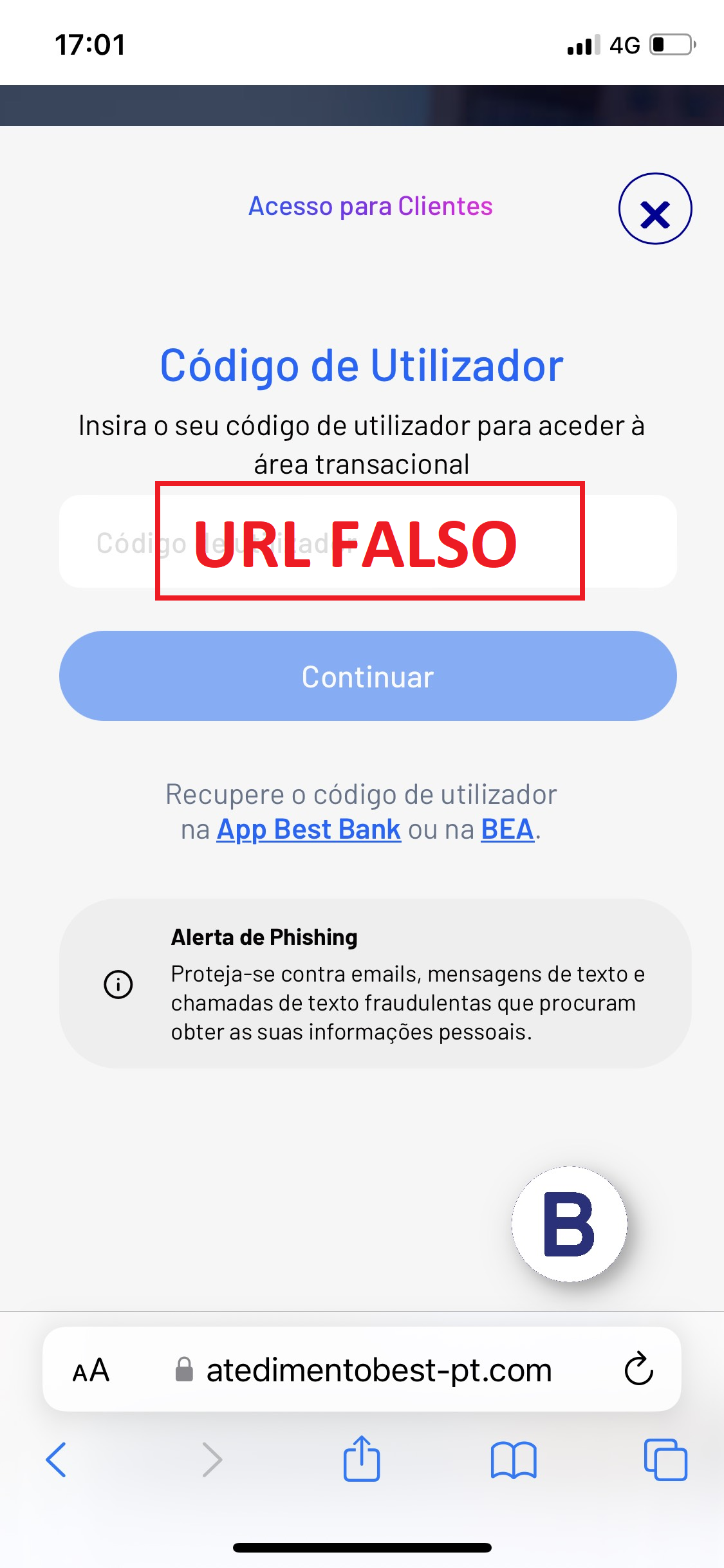Go back to previous page
Viewport: 724px width, 1568px height.
coord(57,1460)
